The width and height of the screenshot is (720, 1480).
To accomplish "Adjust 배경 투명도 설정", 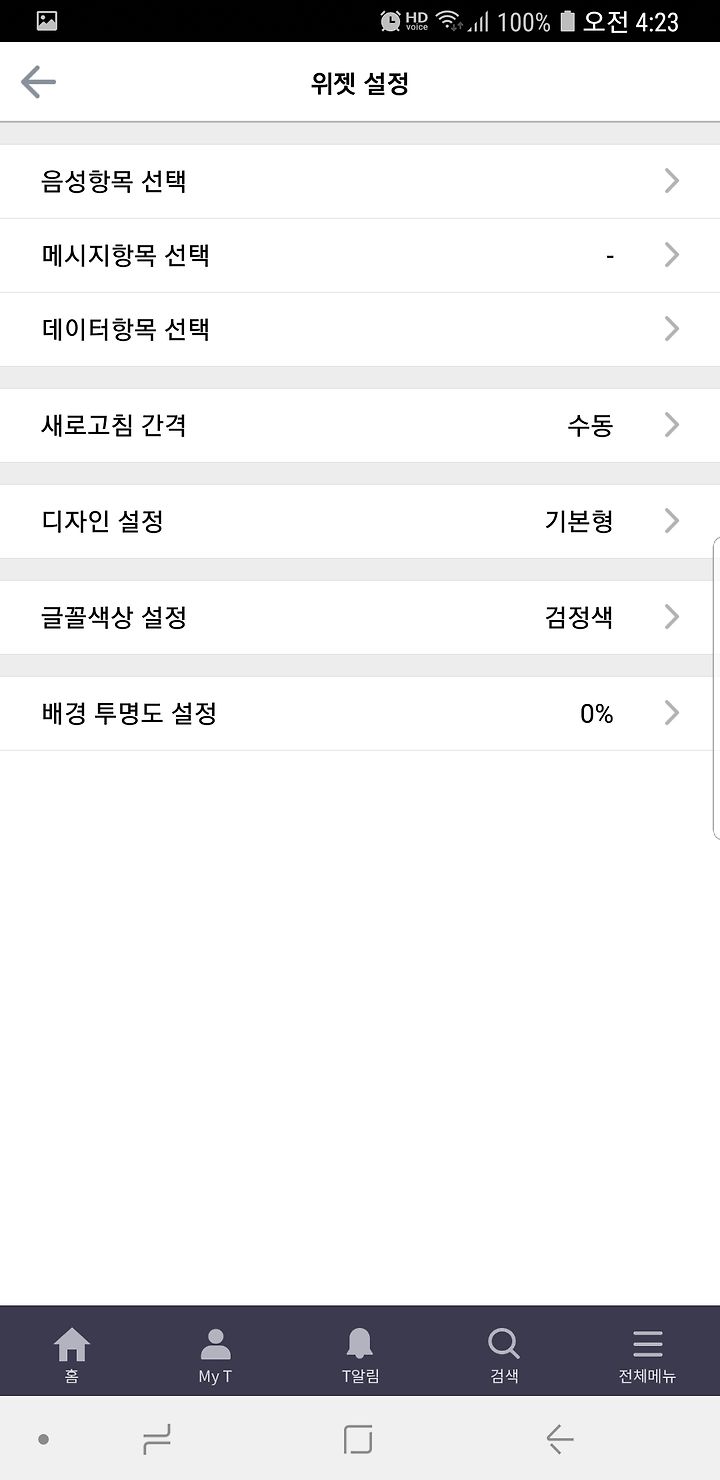I will (x=360, y=713).
